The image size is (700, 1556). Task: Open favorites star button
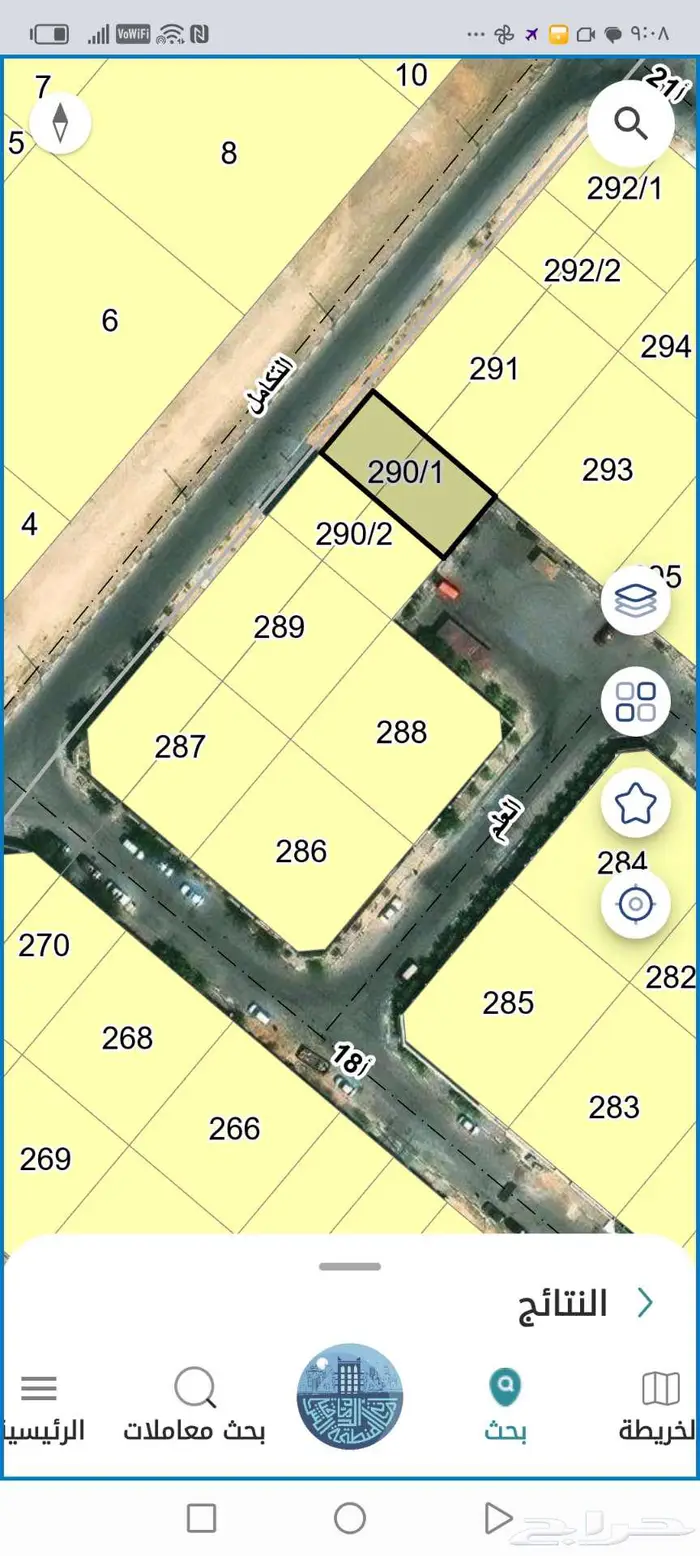click(635, 803)
